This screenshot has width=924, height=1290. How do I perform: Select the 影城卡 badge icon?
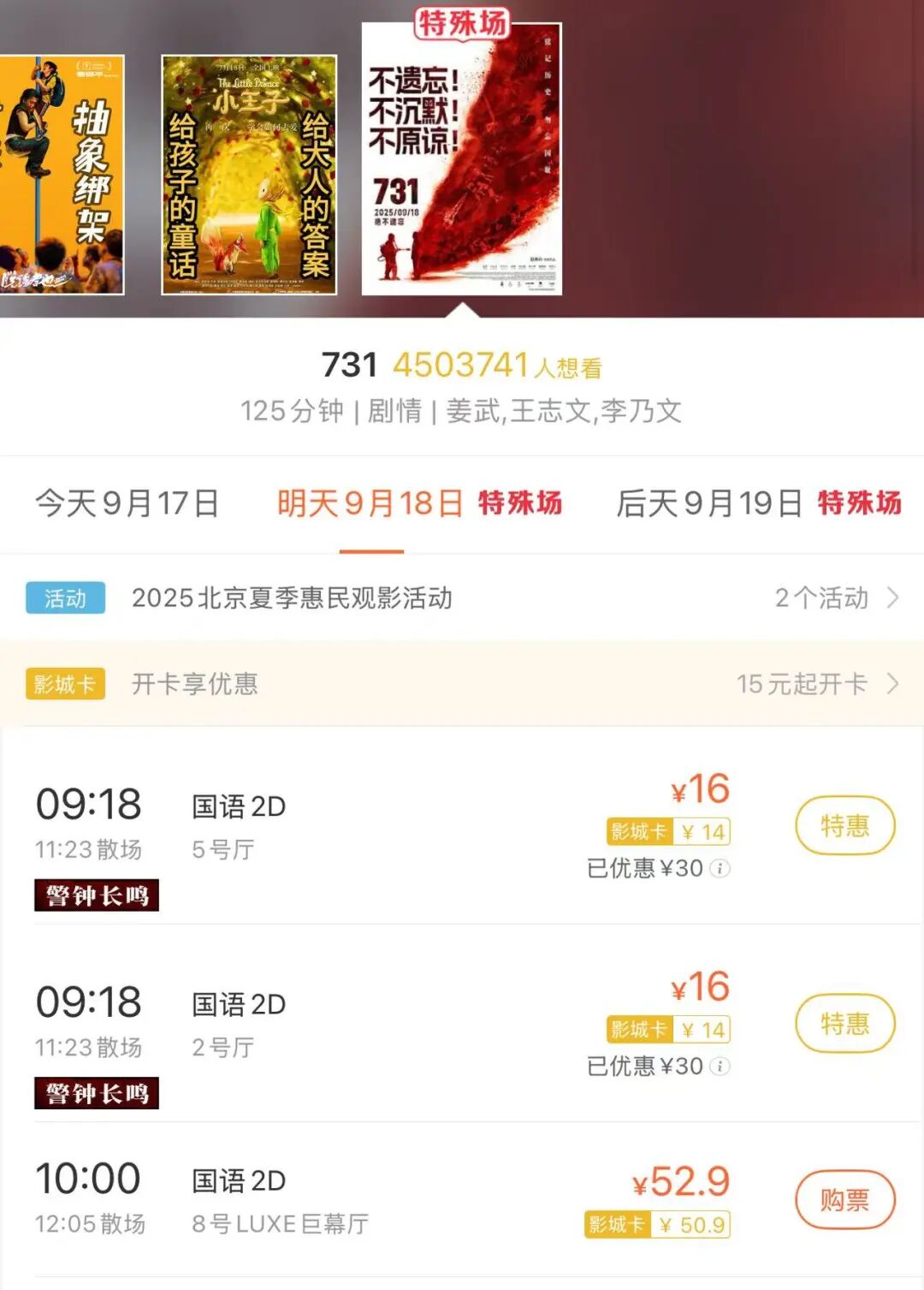[x=65, y=684]
